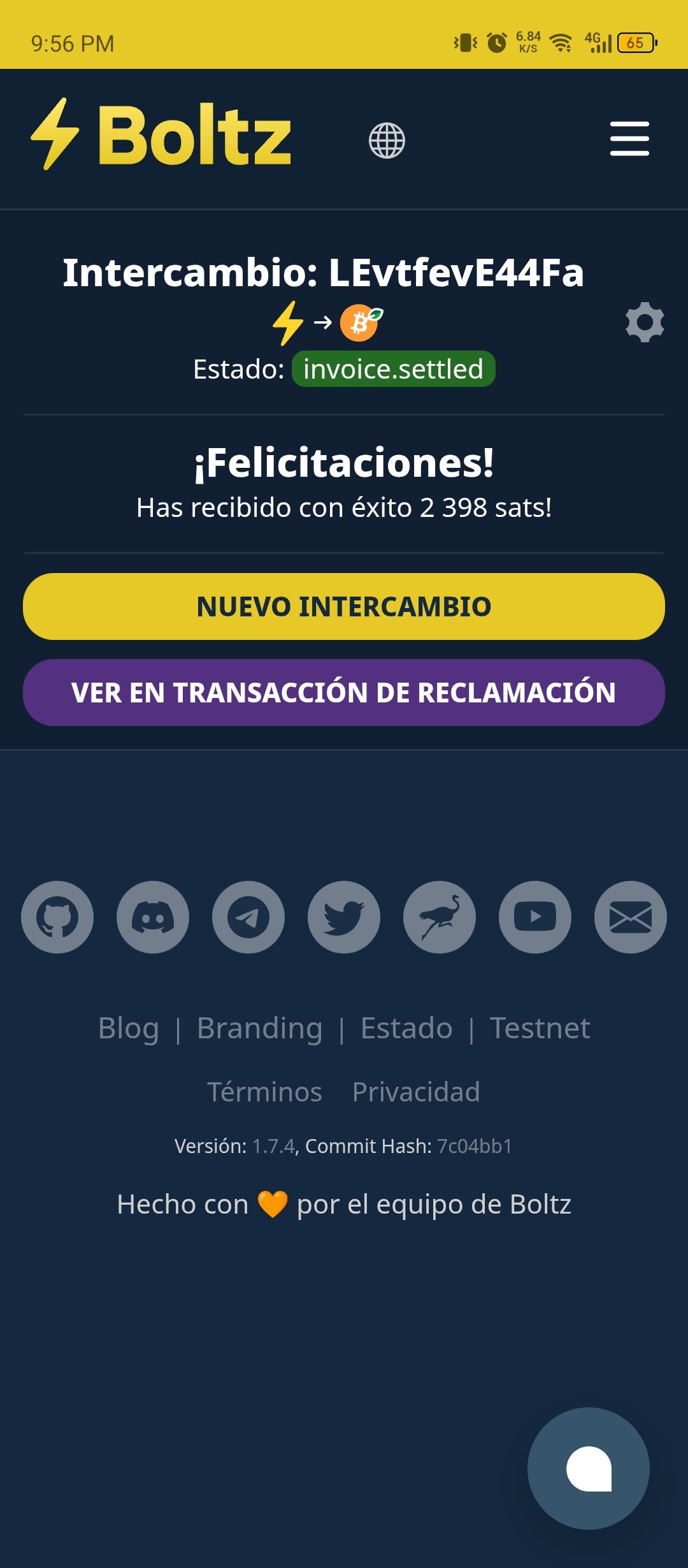Screen dimensions: 688x1568
Task: Contact via the email icon
Action: pyautogui.click(x=631, y=917)
